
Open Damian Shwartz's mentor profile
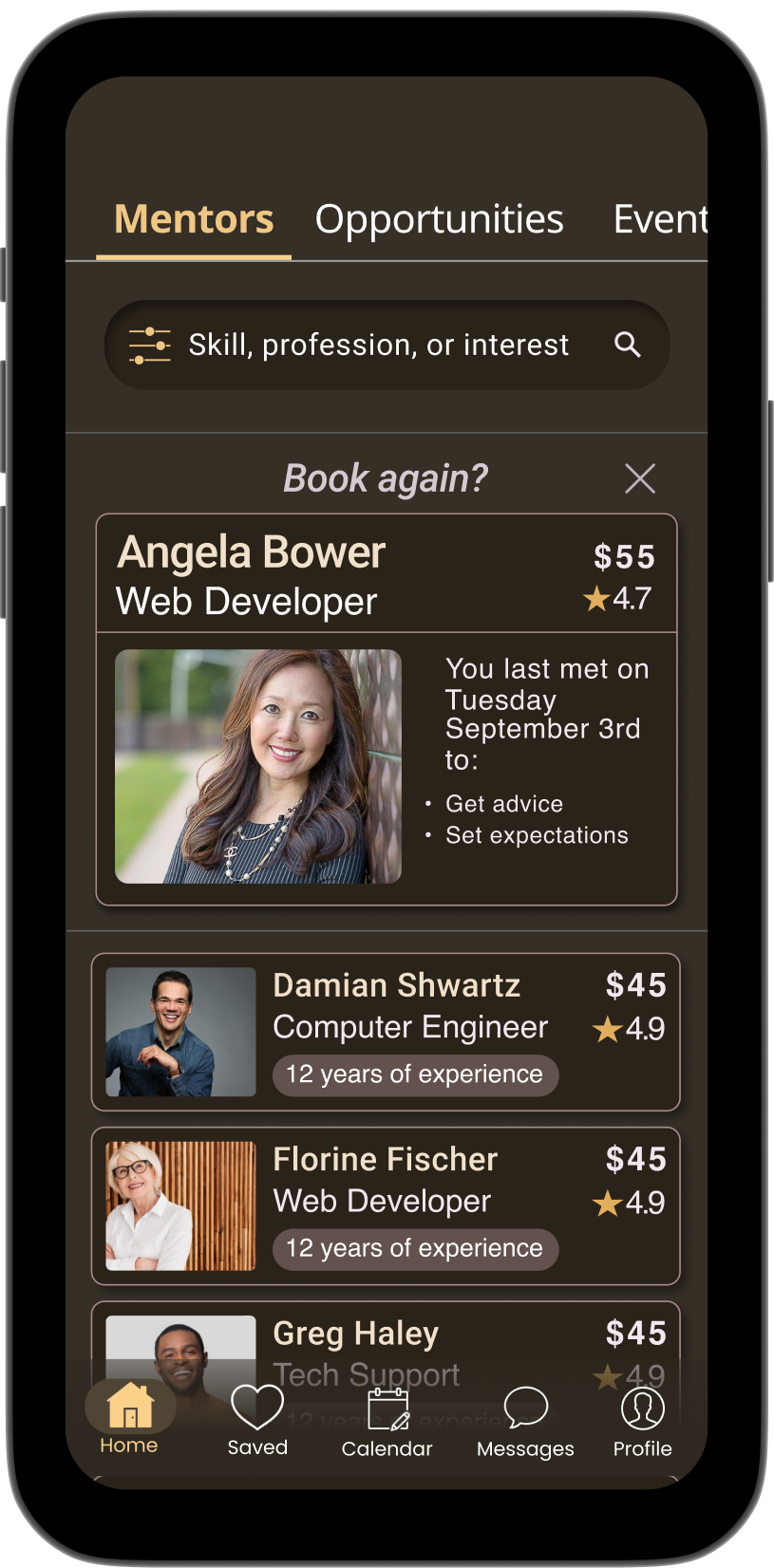pos(386,1032)
